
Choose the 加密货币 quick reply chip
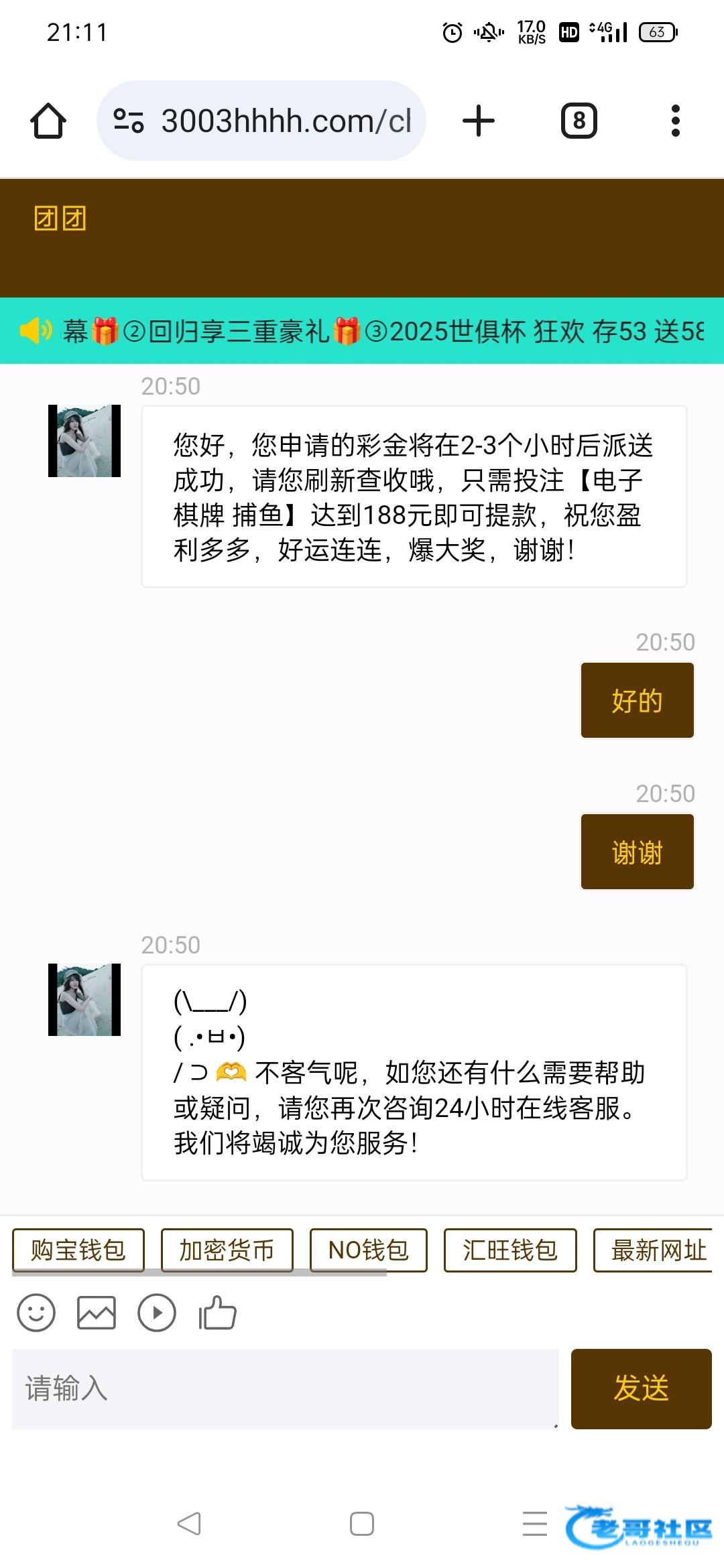(227, 1250)
